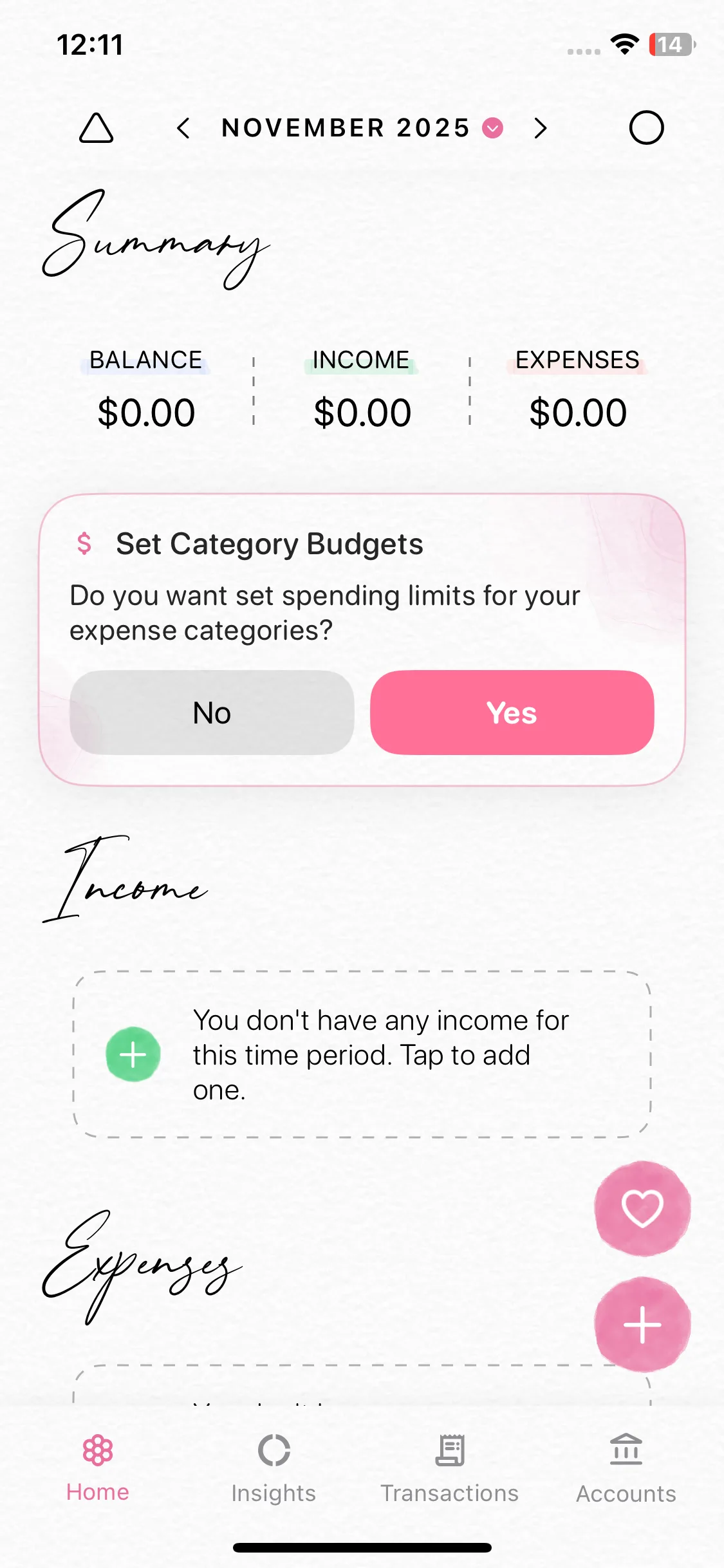Open the Accounts tab
Viewport: 724px width, 1568px height.
[626, 1468]
